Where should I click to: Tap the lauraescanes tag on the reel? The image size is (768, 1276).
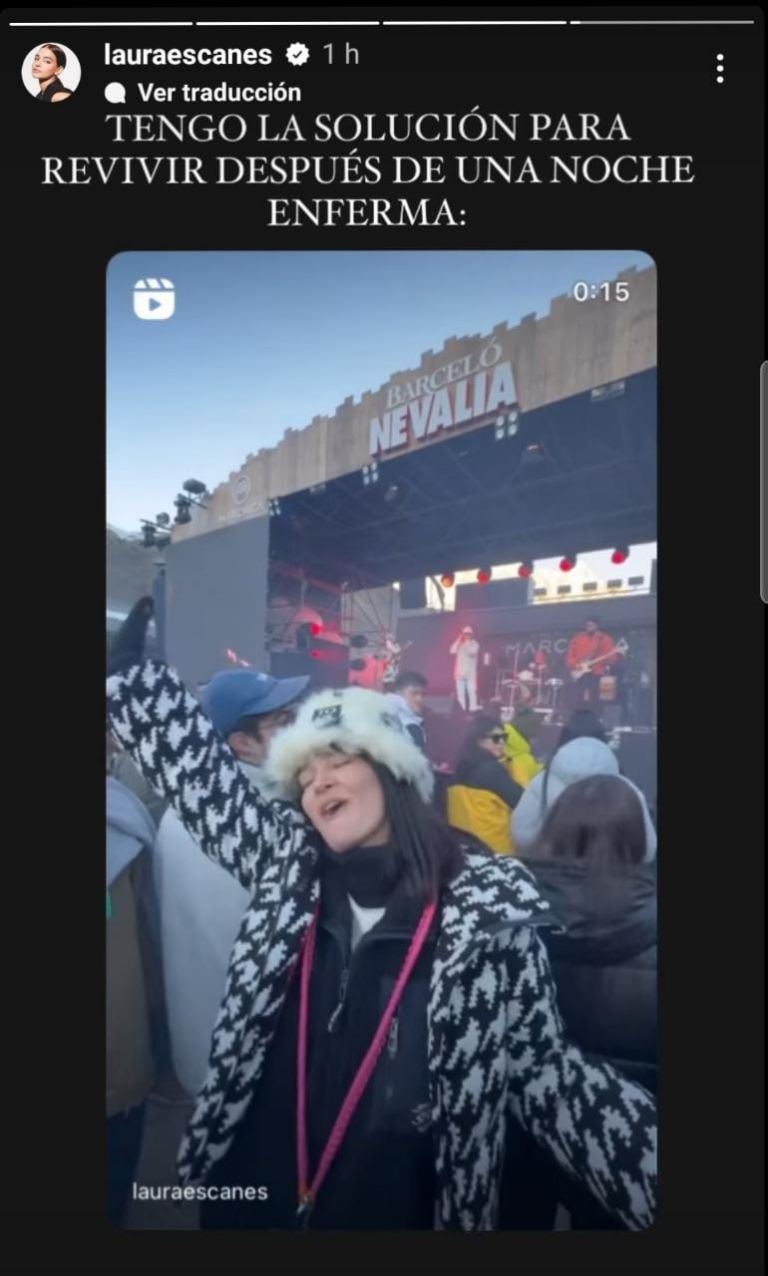pyautogui.click(x=200, y=1192)
